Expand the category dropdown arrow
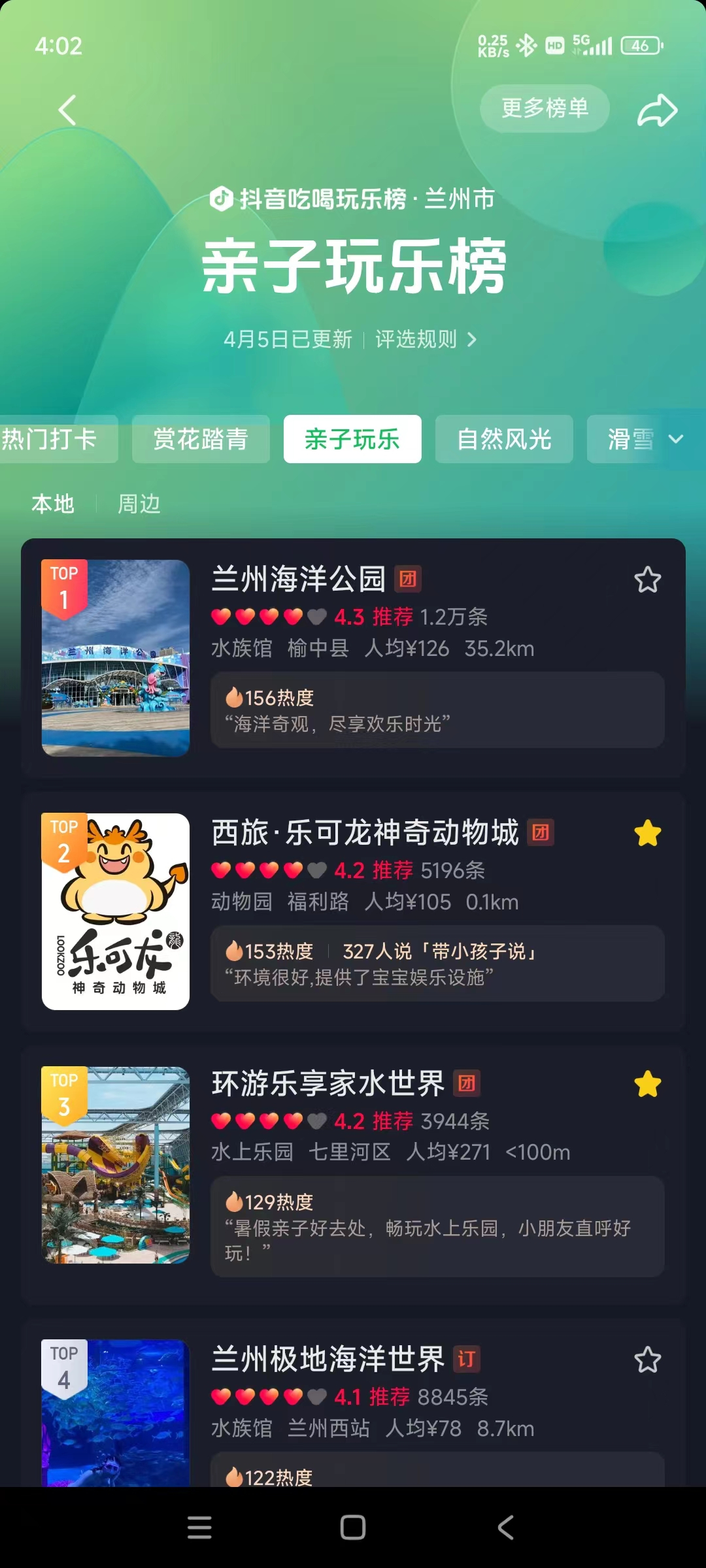Image resolution: width=706 pixels, height=1568 pixels. [x=677, y=439]
